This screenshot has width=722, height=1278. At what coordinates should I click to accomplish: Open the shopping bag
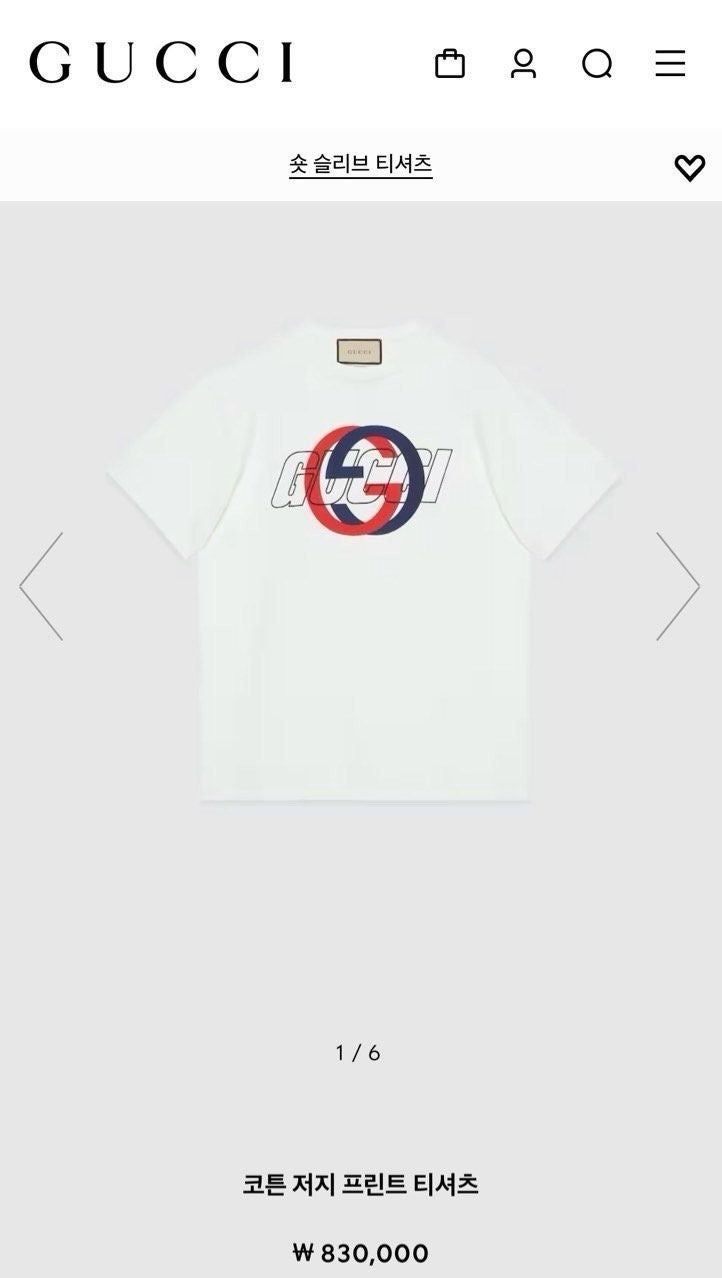[x=450, y=64]
